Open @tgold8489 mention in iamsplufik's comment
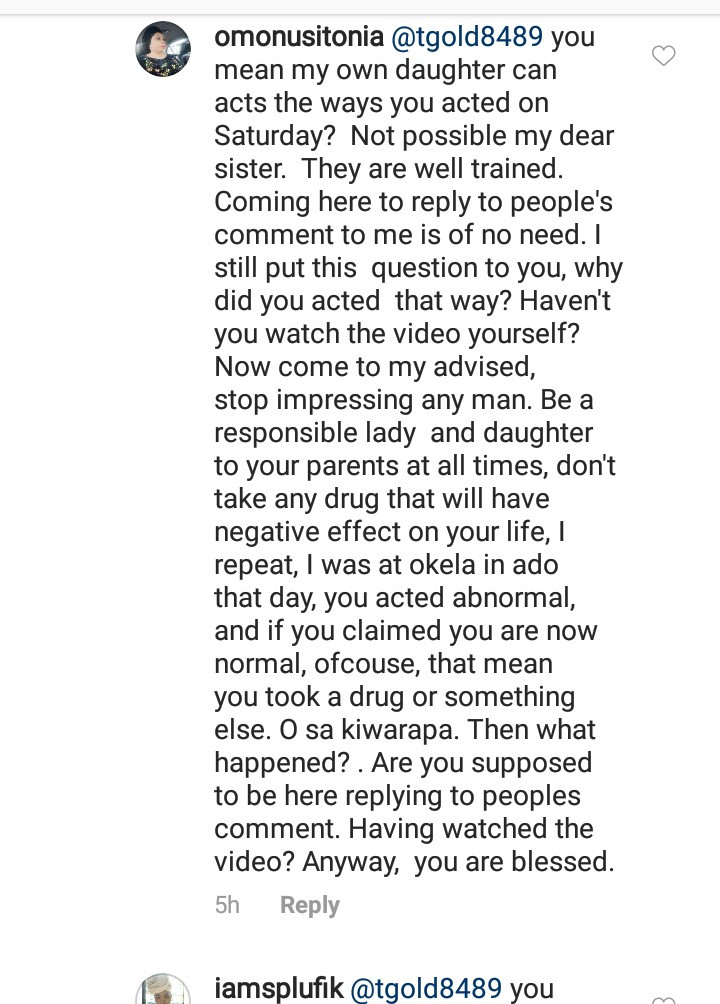This screenshot has height=1004, width=720. 427,989
